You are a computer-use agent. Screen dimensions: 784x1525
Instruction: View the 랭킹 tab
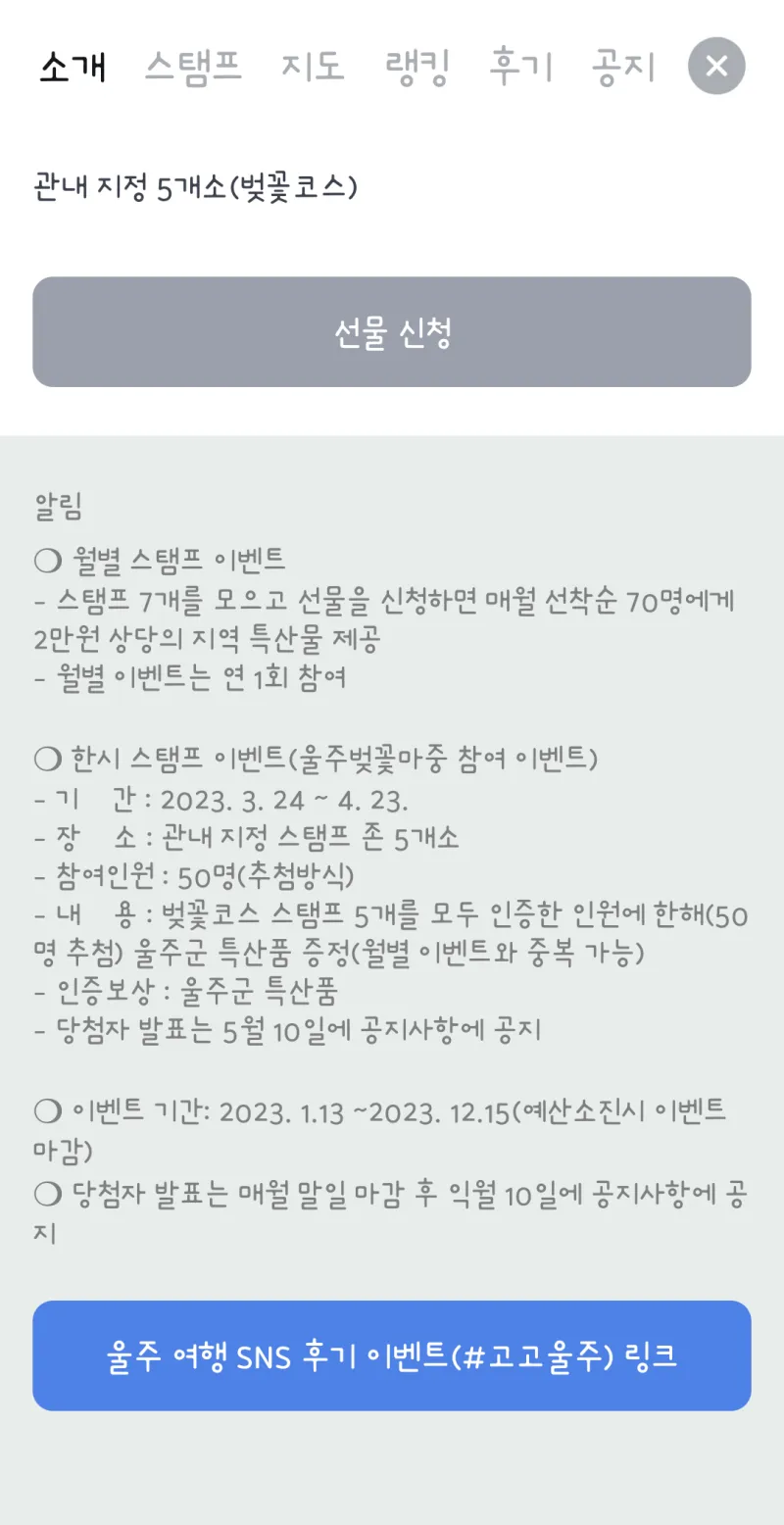coord(416,67)
